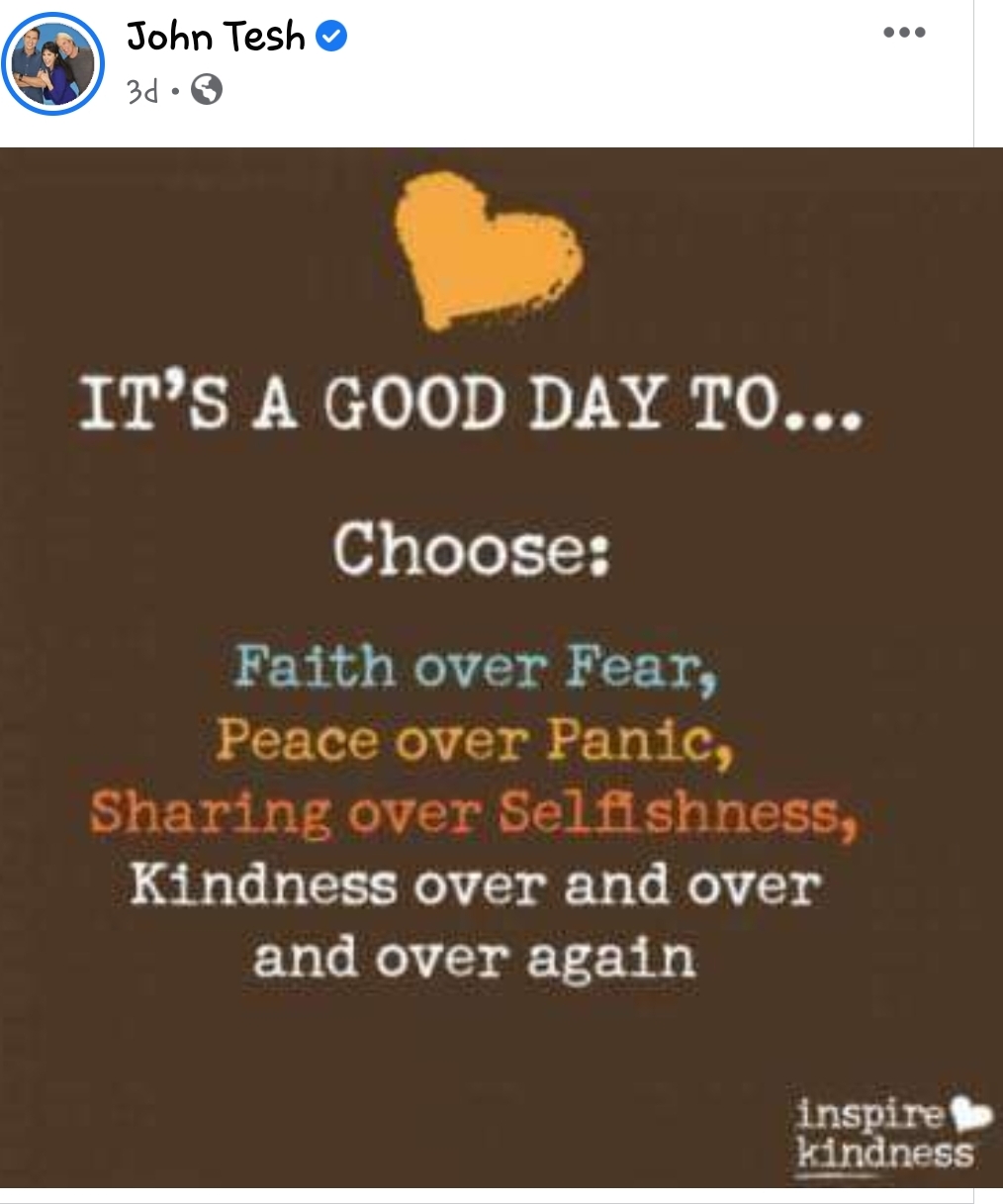Image resolution: width=1003 pixels, height=1204 pixels.
Task: Open the post's three-dot options menu
Action: [904, 33]
